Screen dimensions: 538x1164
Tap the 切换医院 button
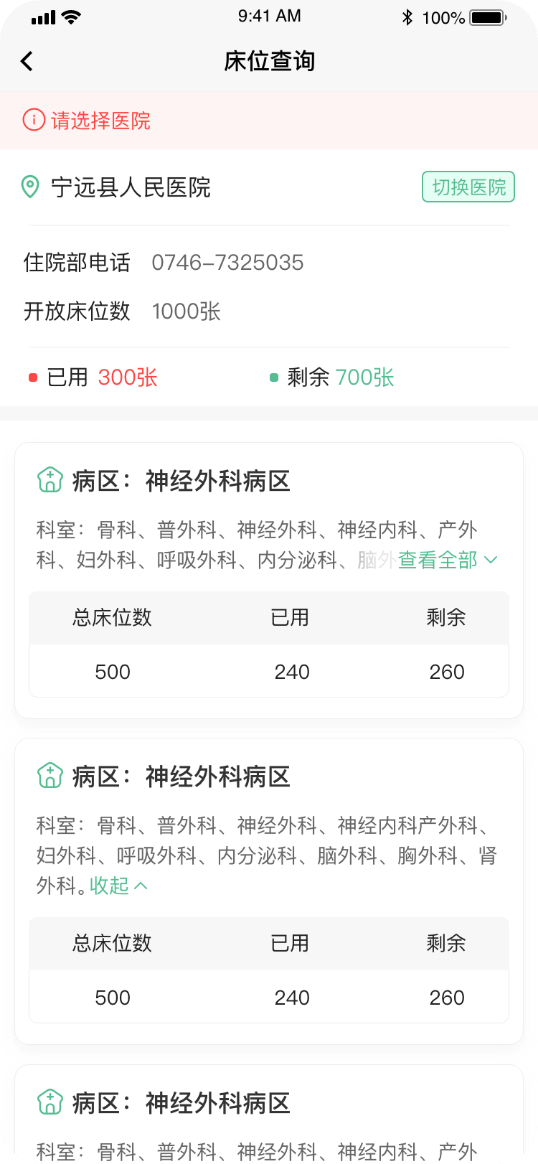tap(468, 187)
